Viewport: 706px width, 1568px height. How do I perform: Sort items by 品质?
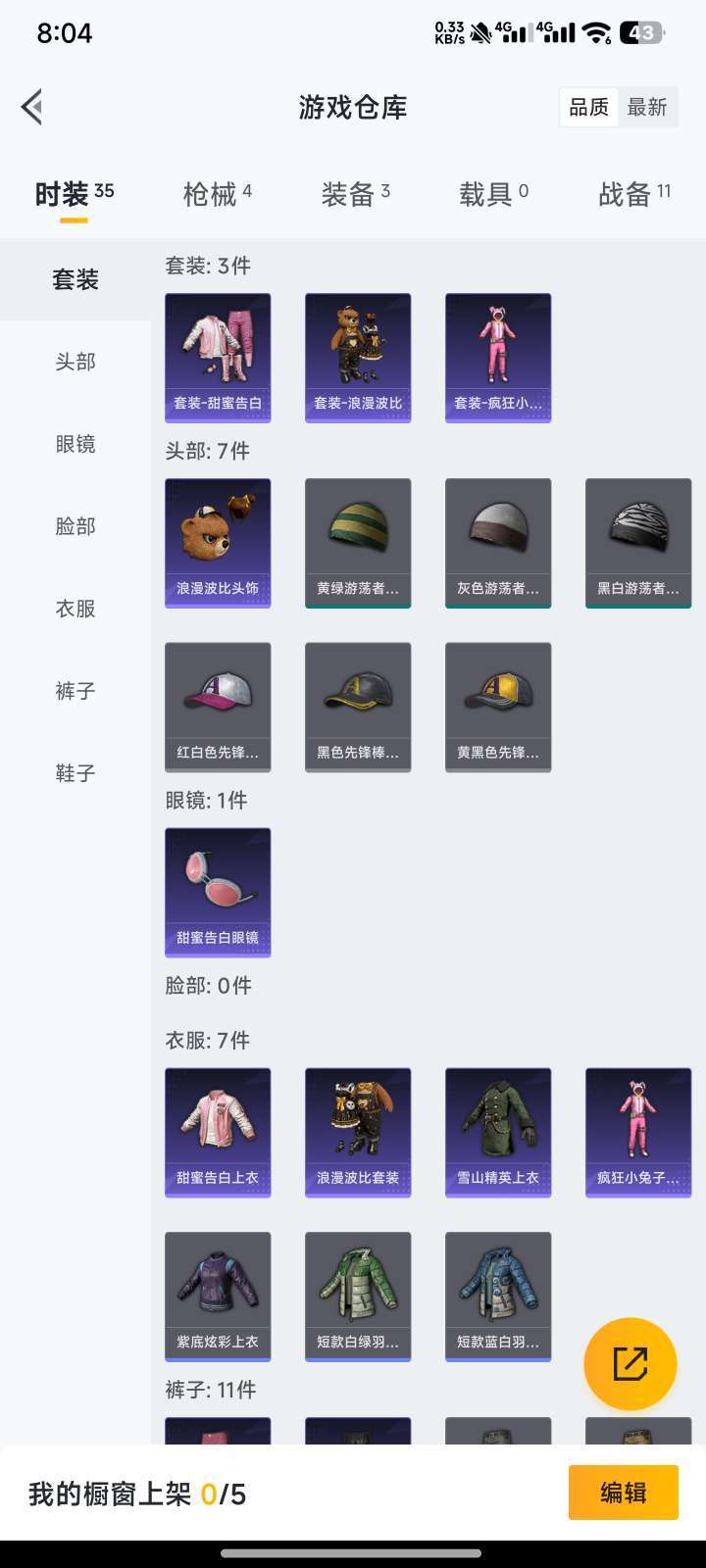589,107
